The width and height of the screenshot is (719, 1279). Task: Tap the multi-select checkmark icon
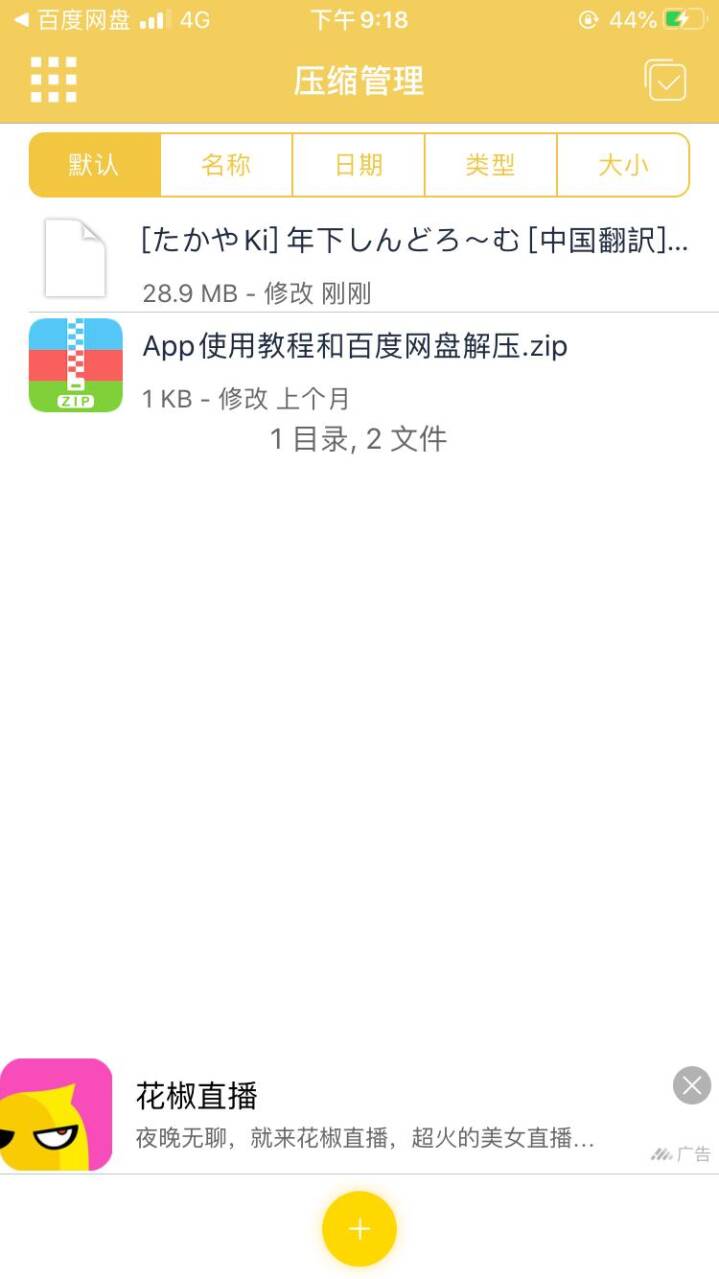[x=665, y=80]
